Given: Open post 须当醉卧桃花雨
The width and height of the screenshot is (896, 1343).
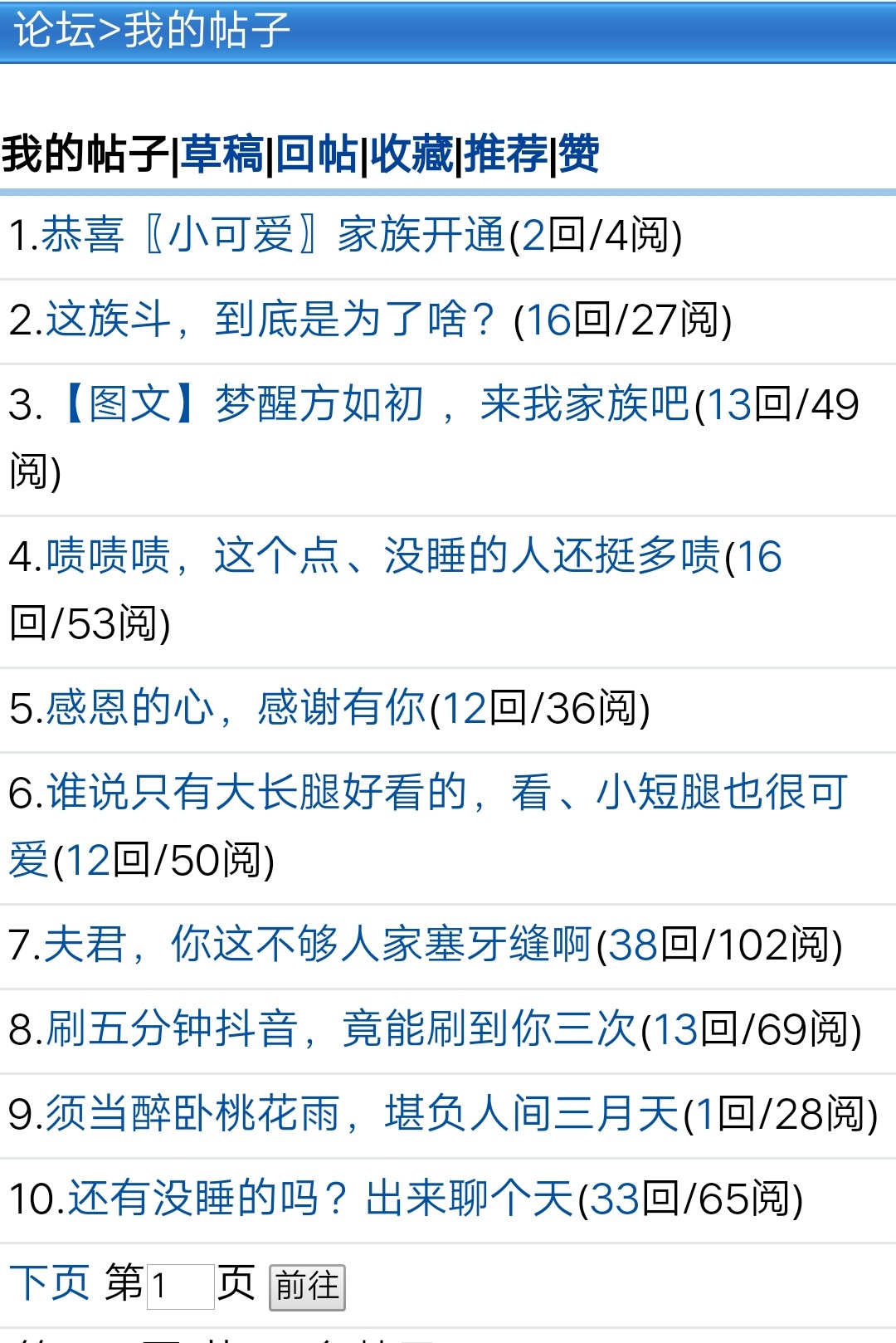Looking at the screenshot, I should (362, 1114).
